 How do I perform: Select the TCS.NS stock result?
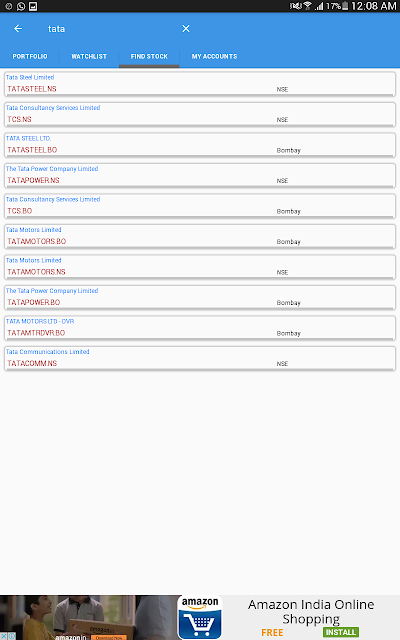click(200, 114)
